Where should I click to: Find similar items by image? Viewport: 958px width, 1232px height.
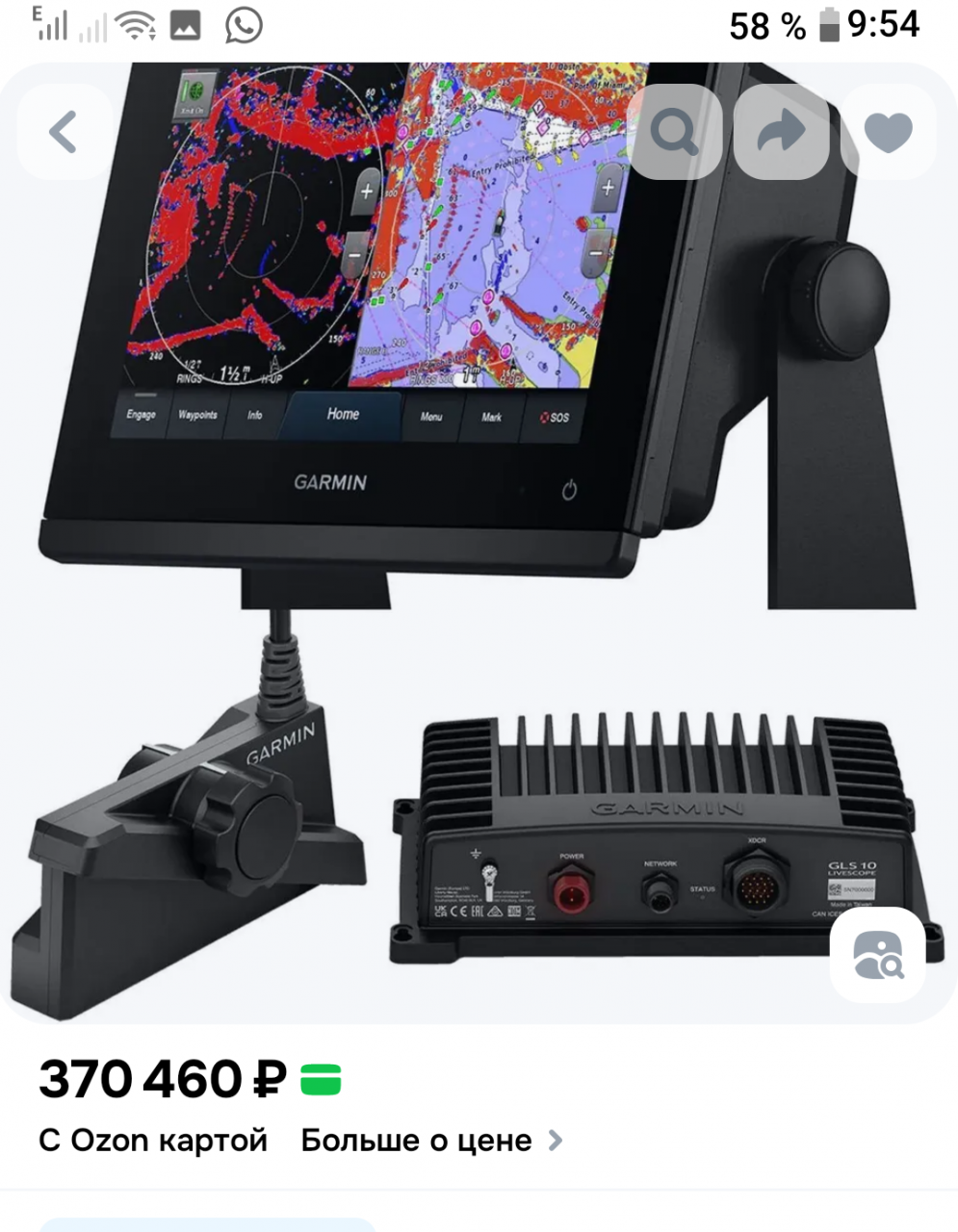[x=877, y=955]
